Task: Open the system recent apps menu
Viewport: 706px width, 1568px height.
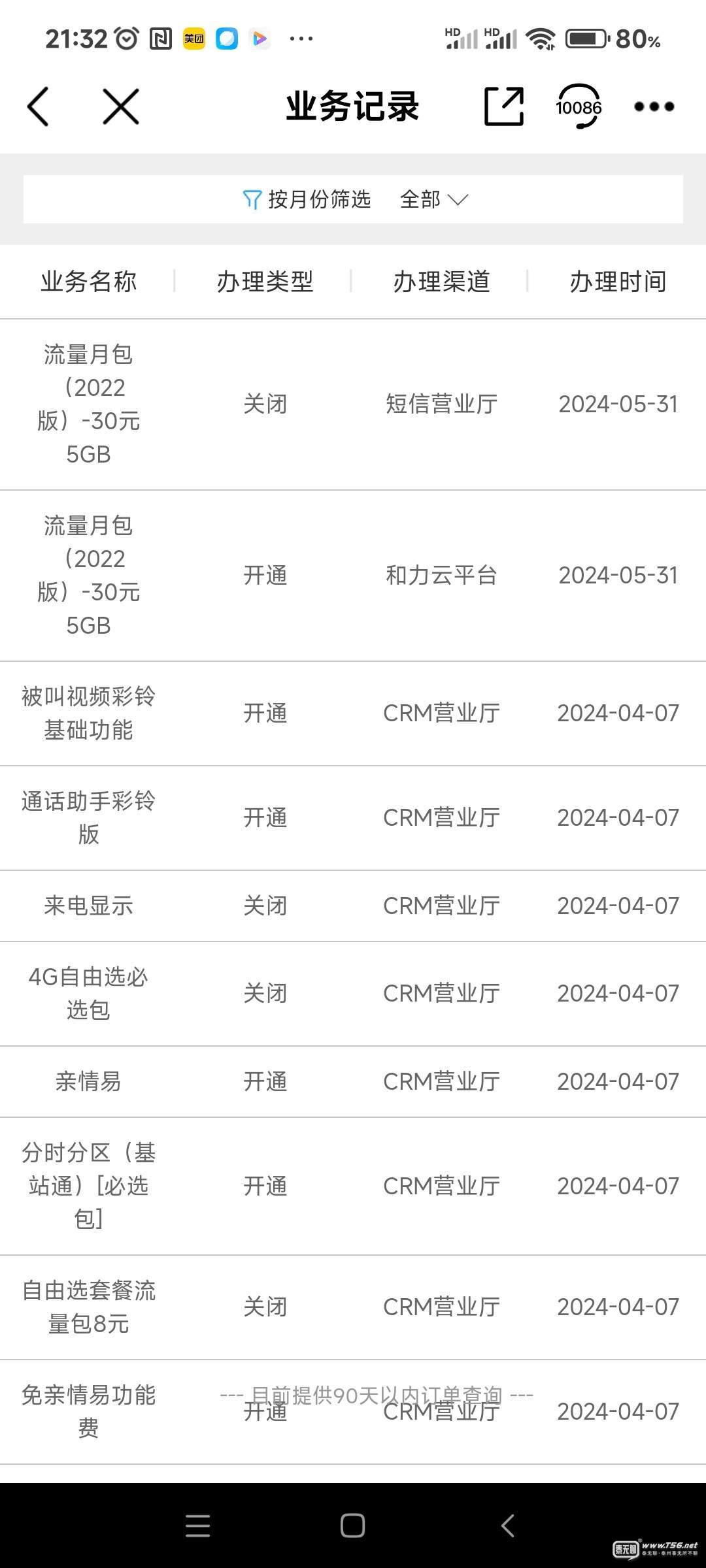Action: click(197, 1526)
